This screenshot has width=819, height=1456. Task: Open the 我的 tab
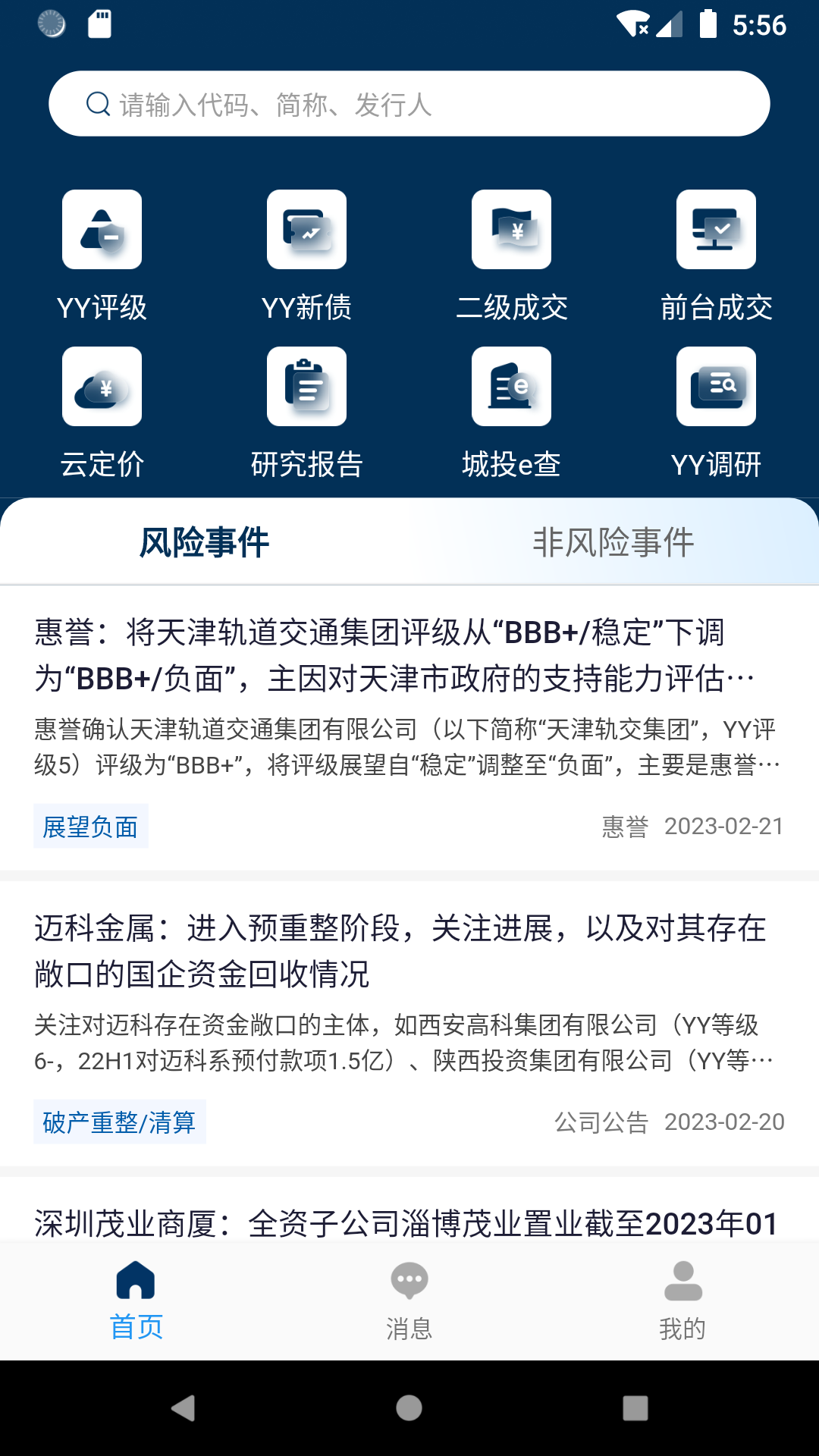682,1300
